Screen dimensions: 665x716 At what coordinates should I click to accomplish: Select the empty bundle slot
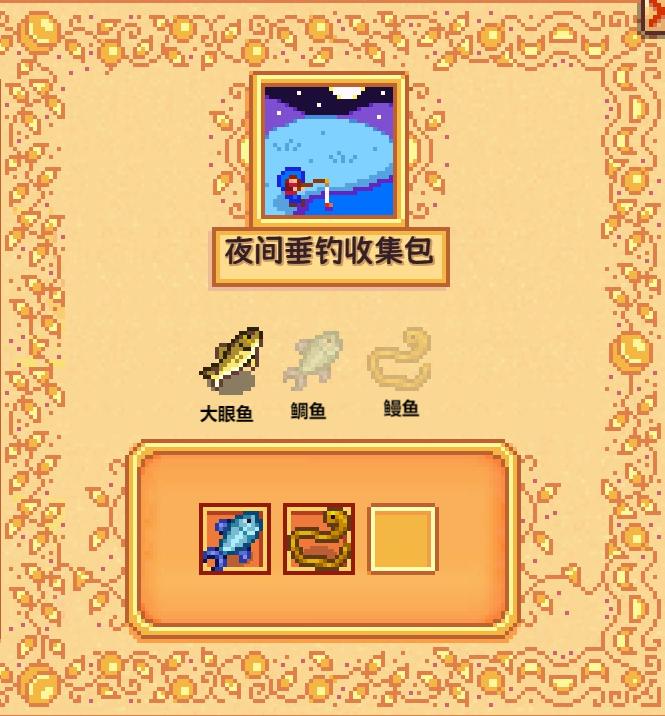[x=402, y=540]
